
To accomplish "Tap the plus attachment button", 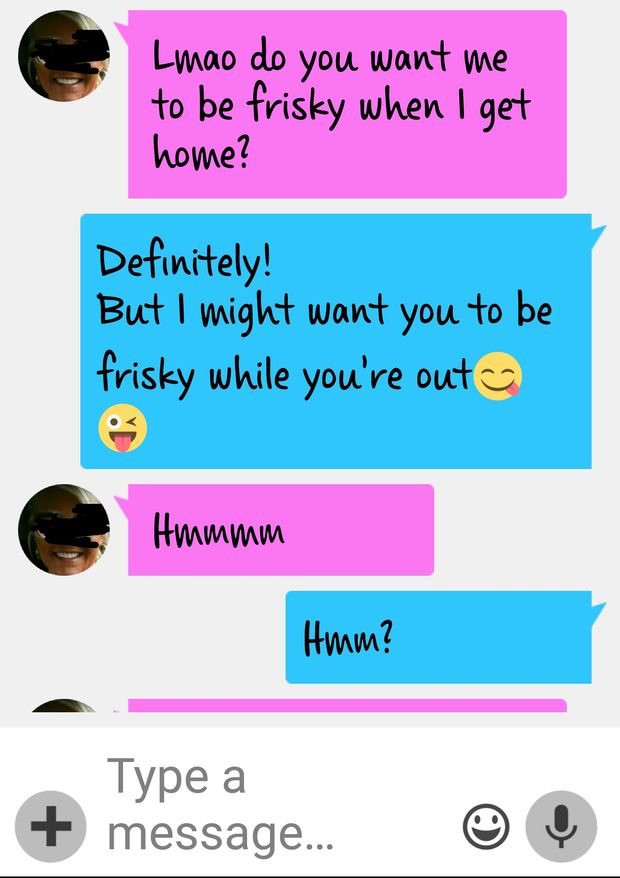I will click(51, 827).
